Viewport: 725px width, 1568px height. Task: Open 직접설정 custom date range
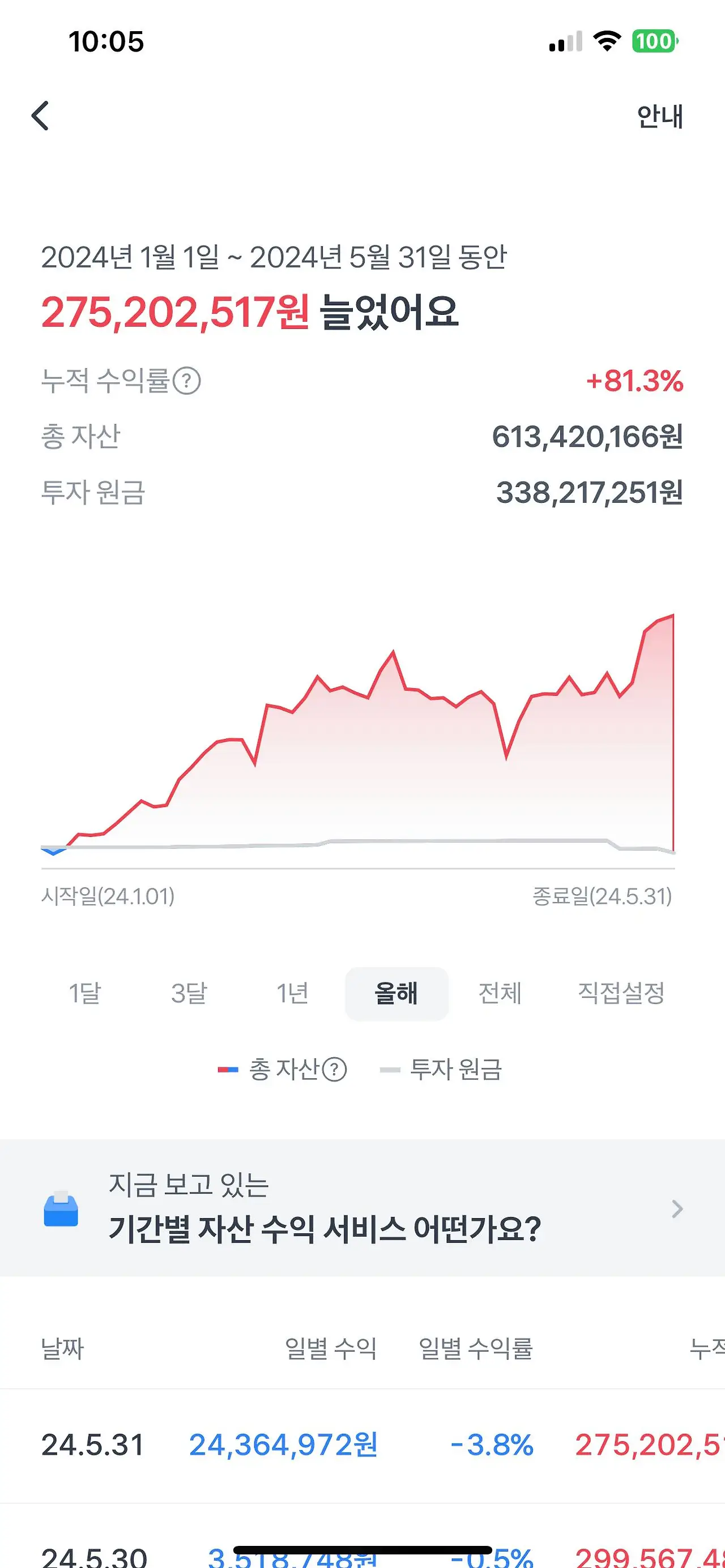coord(621,993)
